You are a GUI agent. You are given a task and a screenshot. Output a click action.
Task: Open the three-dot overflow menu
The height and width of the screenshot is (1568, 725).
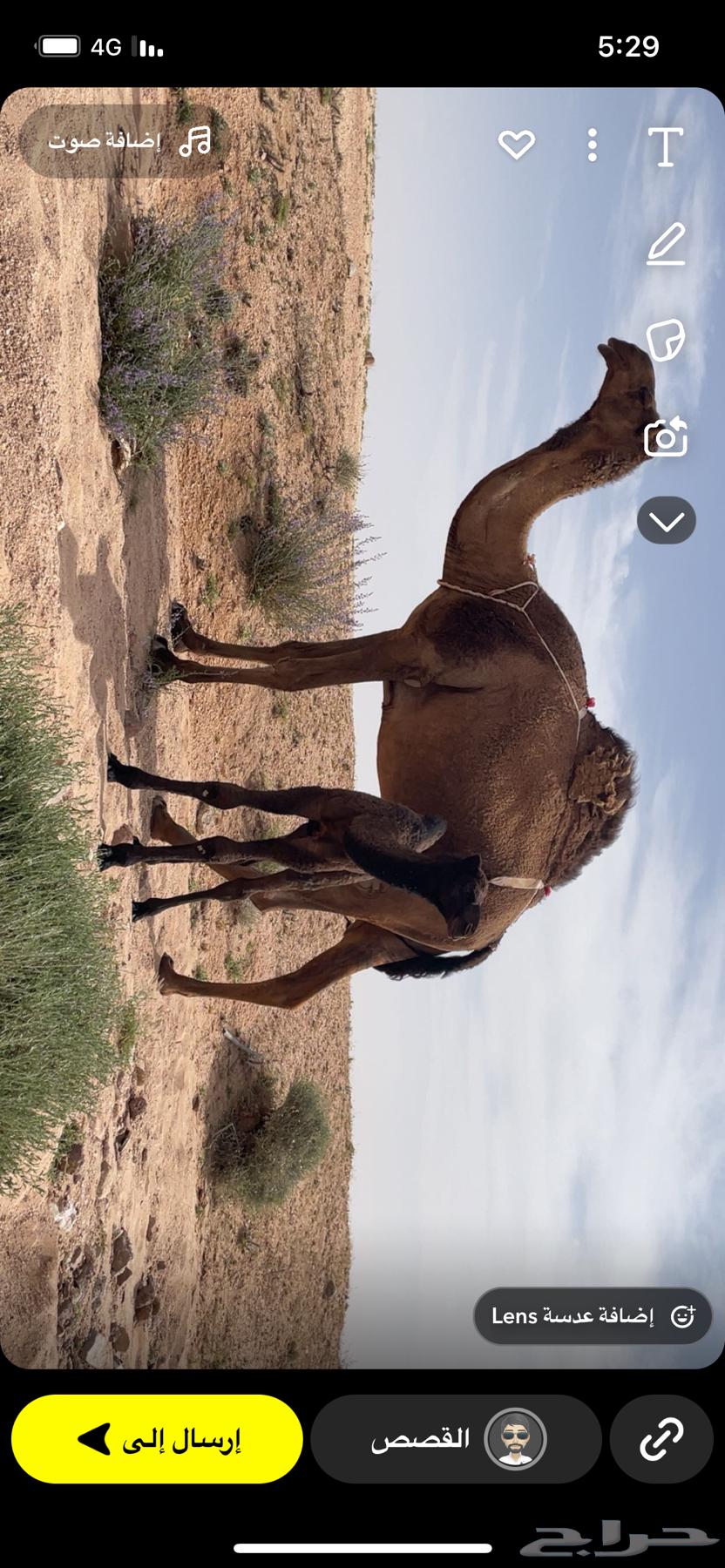[x=593, y=145]
